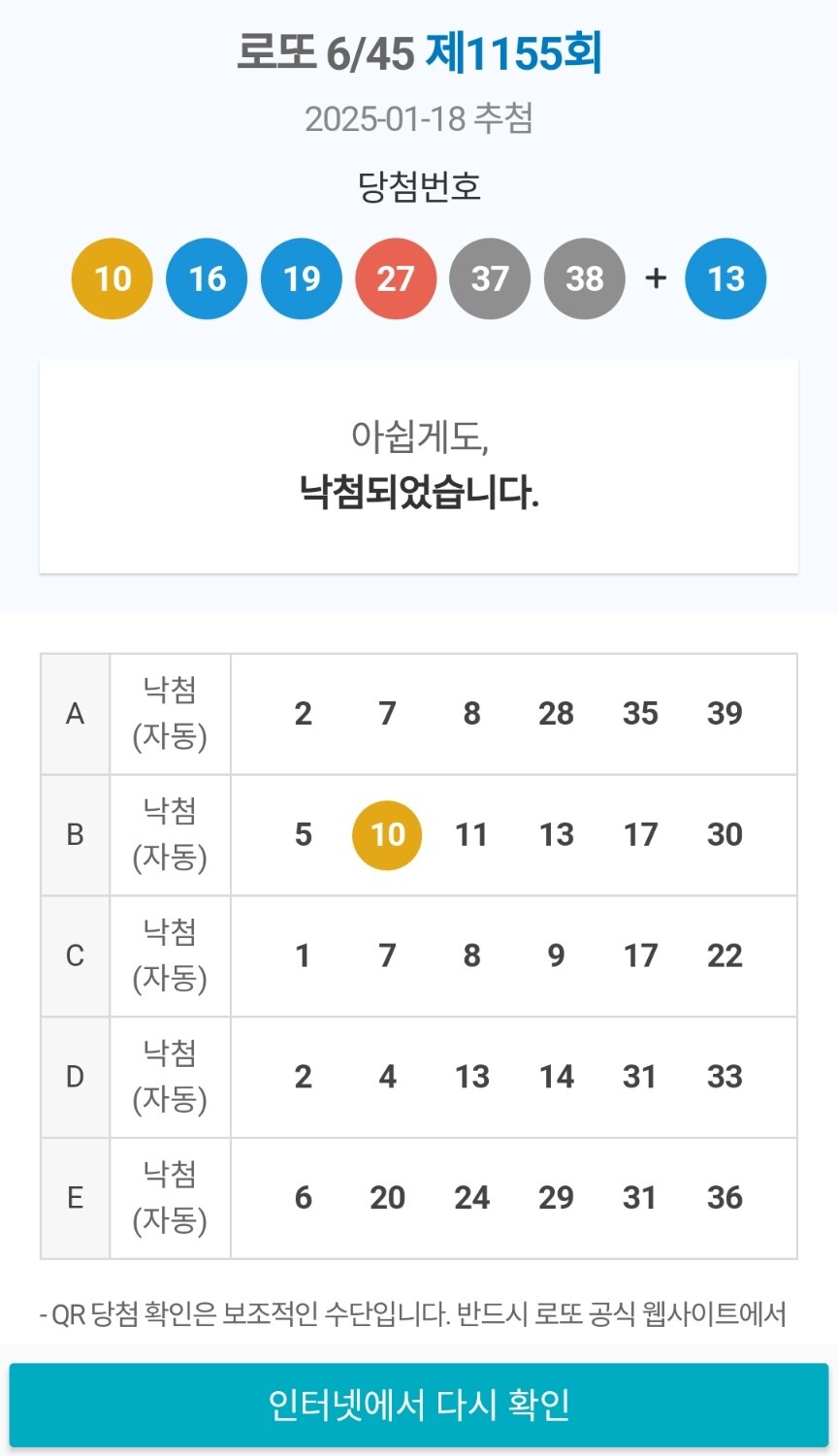This screenshot has width=838, height=1456.
Task: Click the 낙첨되었습니다 result message
Action: pos(419,492)
